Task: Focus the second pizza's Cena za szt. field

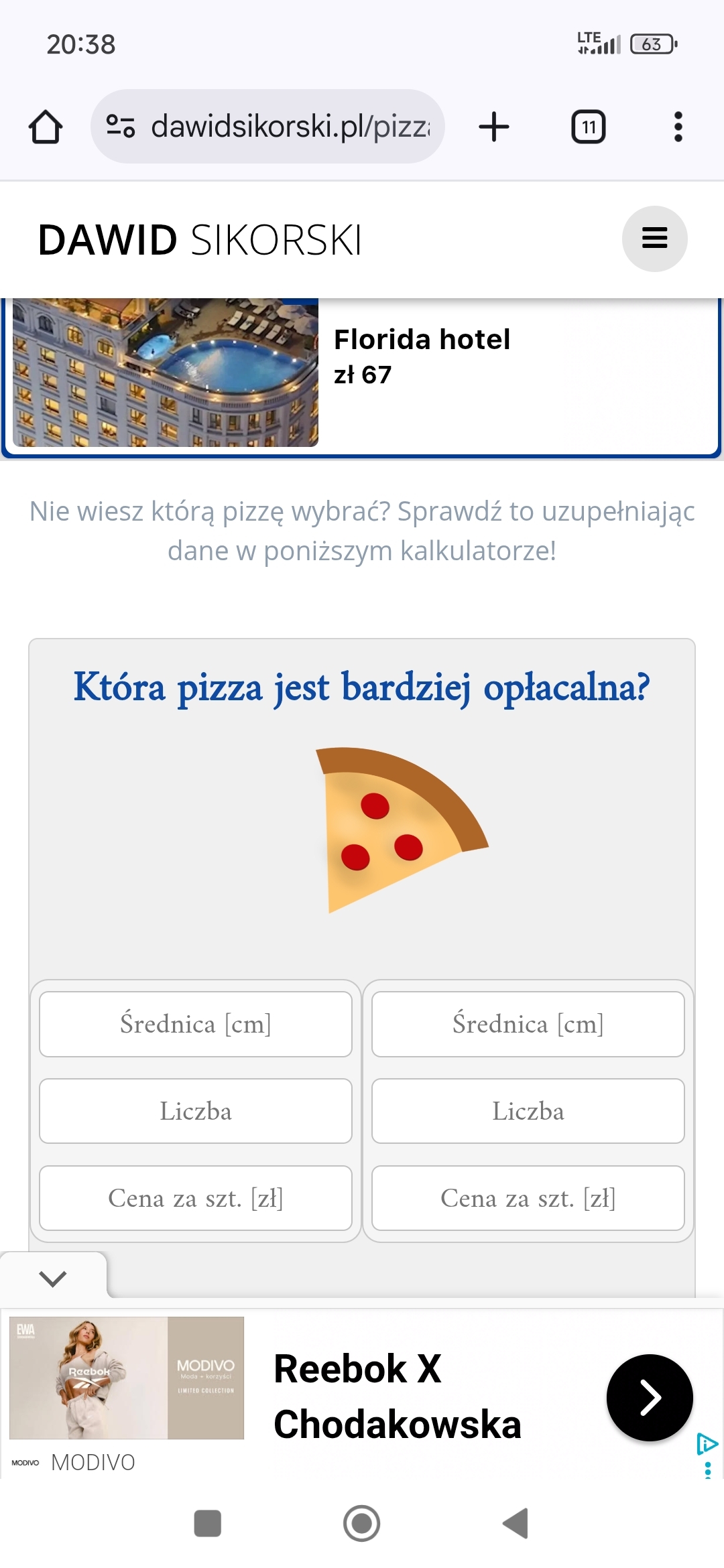Action: point(528,1198)
